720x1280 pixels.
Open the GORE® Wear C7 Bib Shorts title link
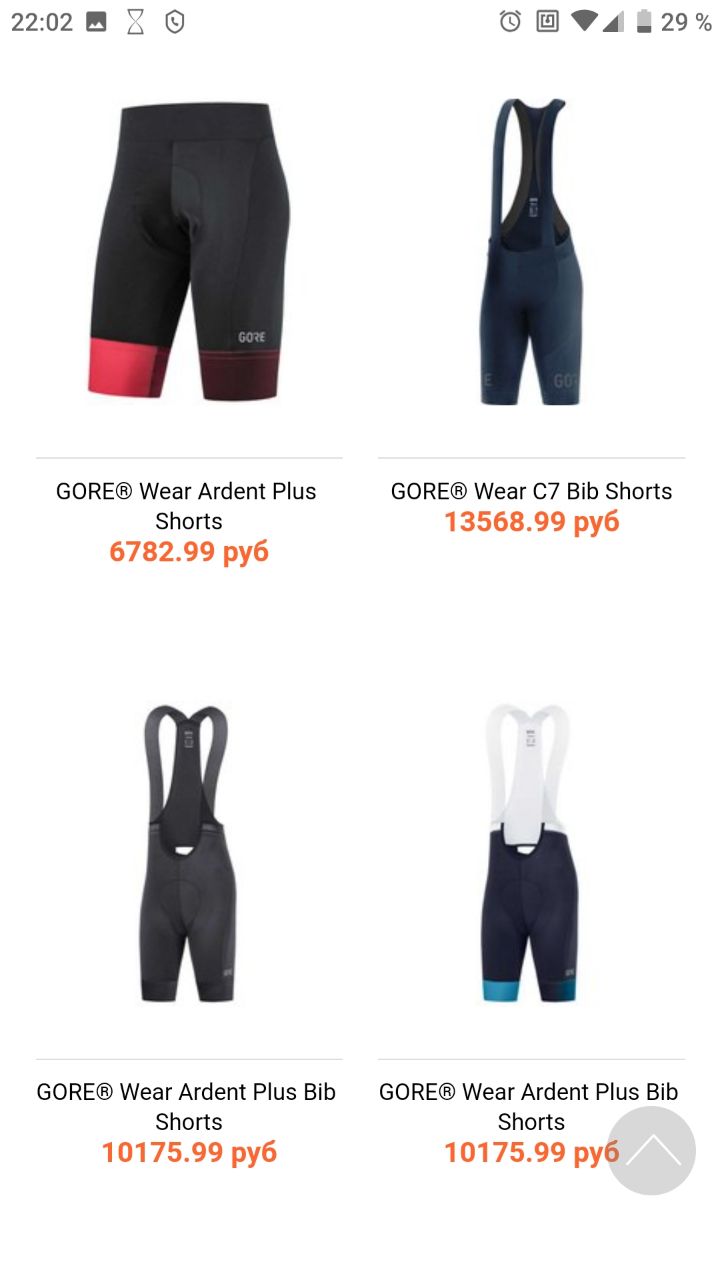531,491
